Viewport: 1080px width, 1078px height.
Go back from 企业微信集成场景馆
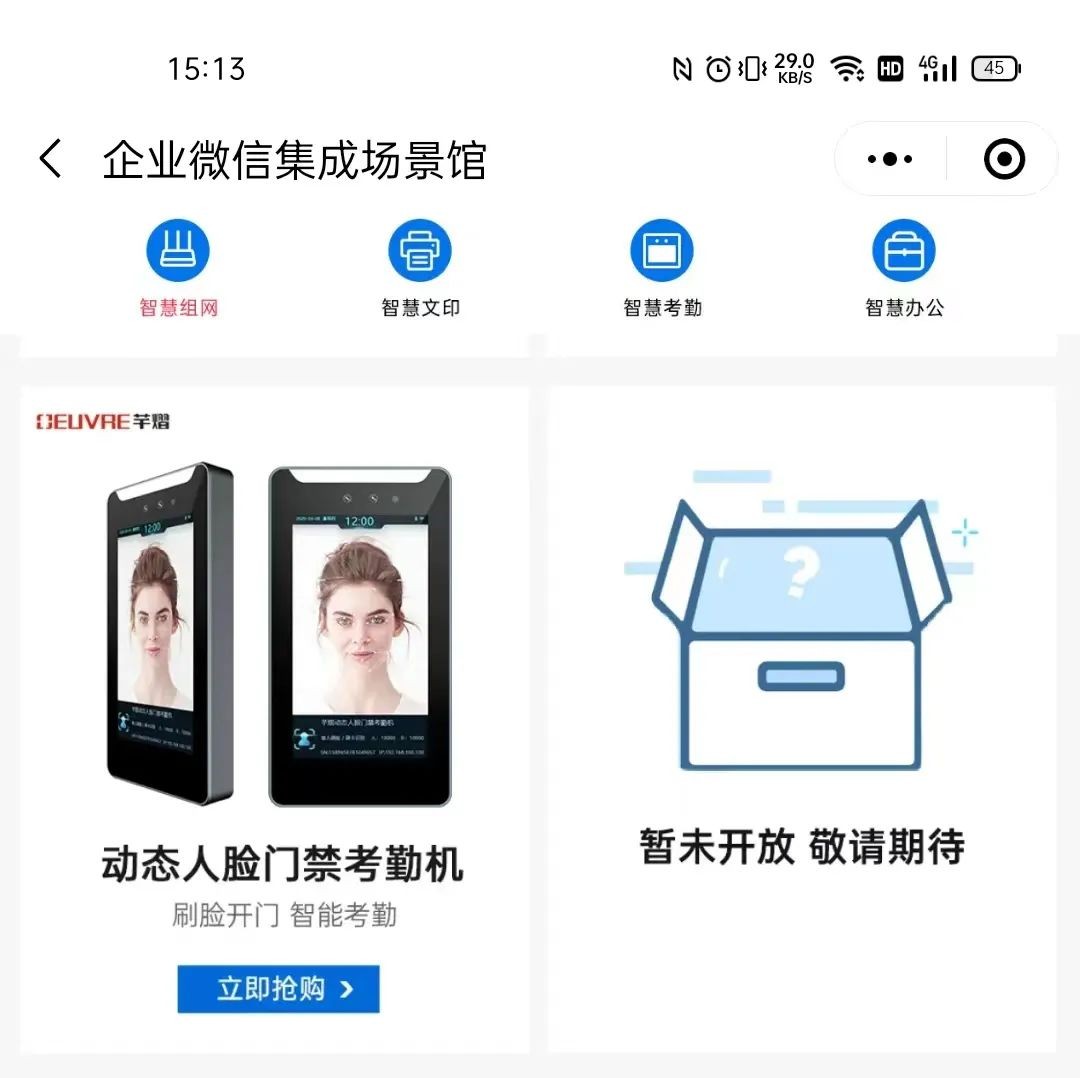[x=51, y=159]
